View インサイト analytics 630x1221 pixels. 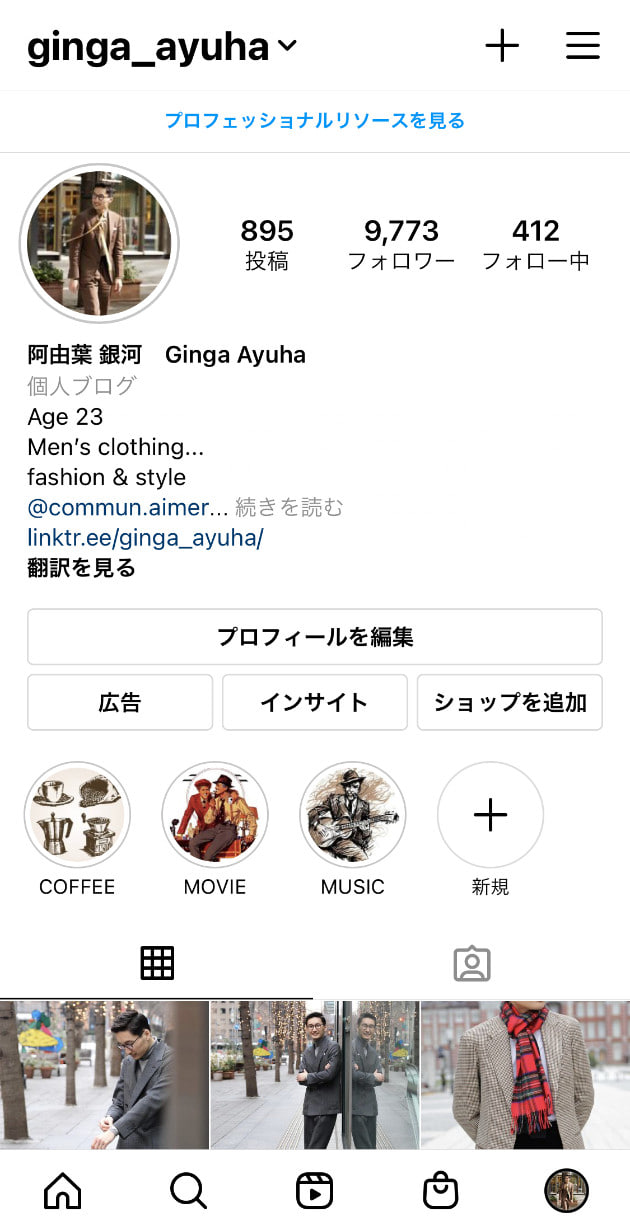click(x=315, y=703)
